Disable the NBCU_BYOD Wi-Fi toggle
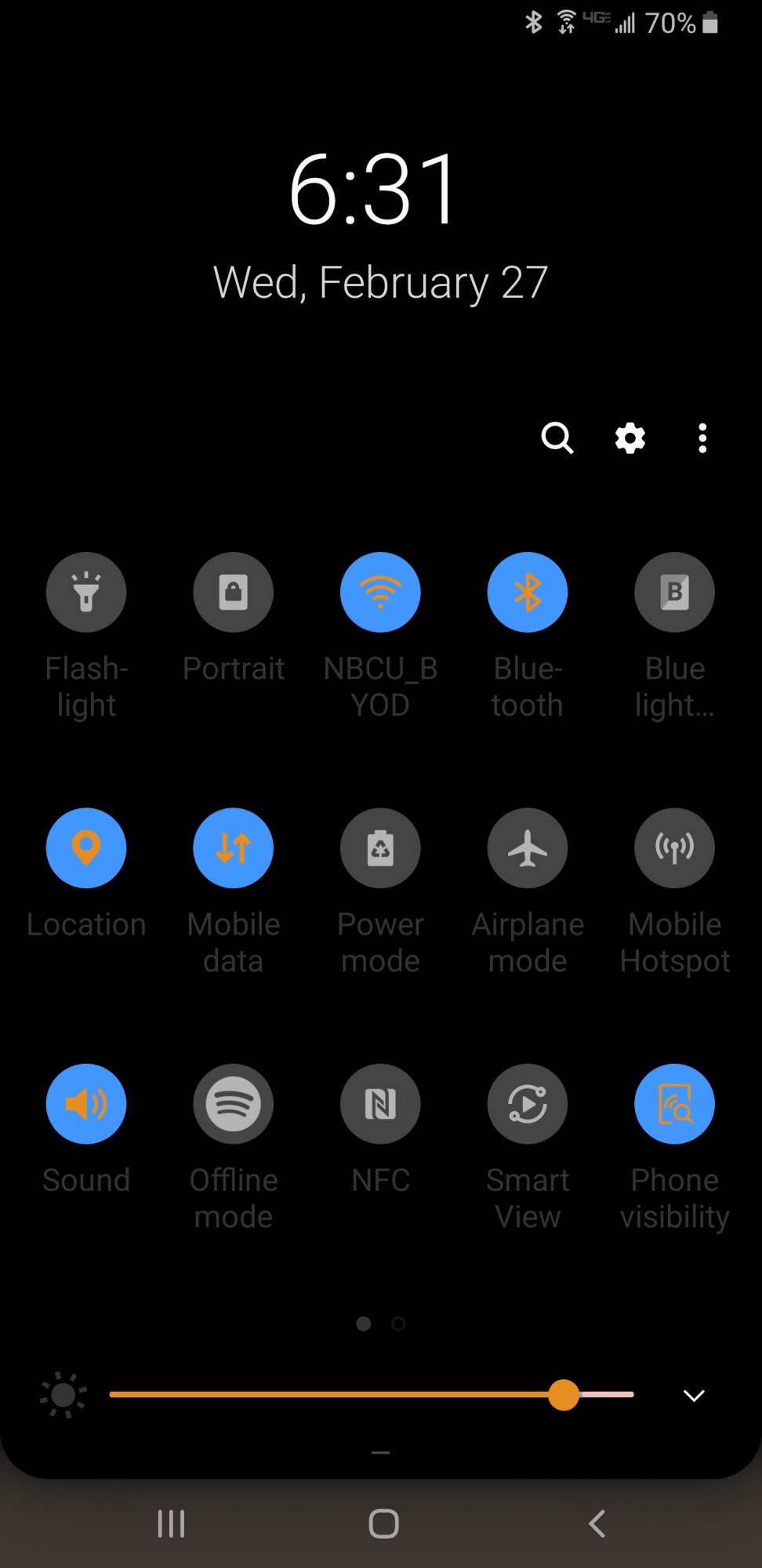The image size is (762, 1568). 380,592
